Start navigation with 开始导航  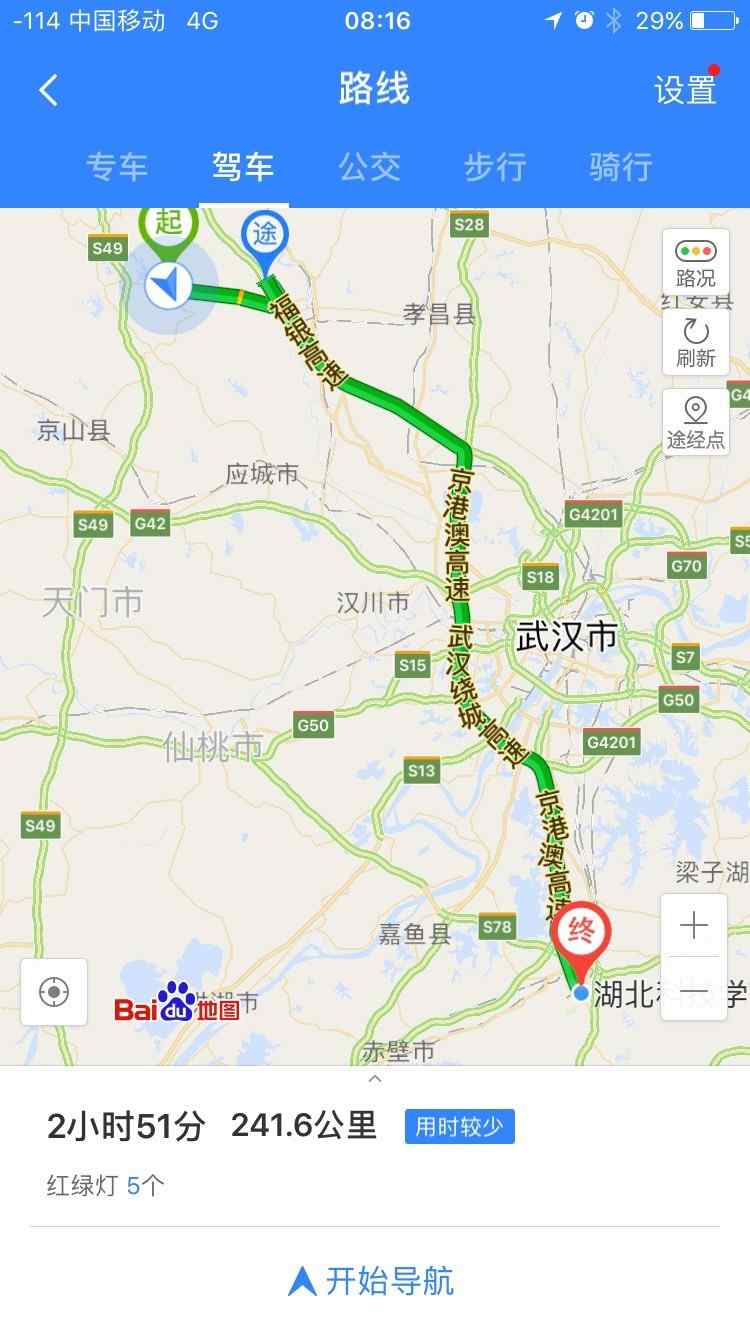373,1281
